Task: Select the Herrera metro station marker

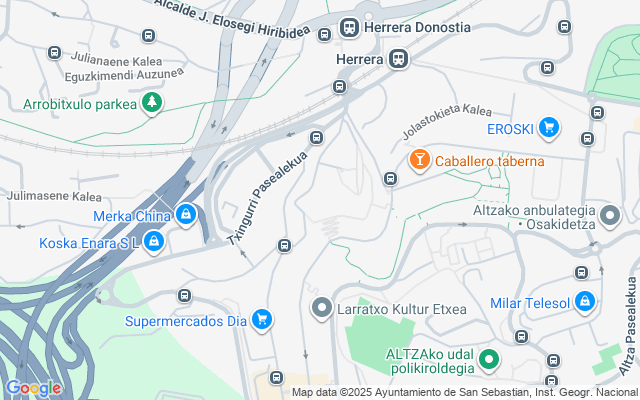Action: click(399, 59)
